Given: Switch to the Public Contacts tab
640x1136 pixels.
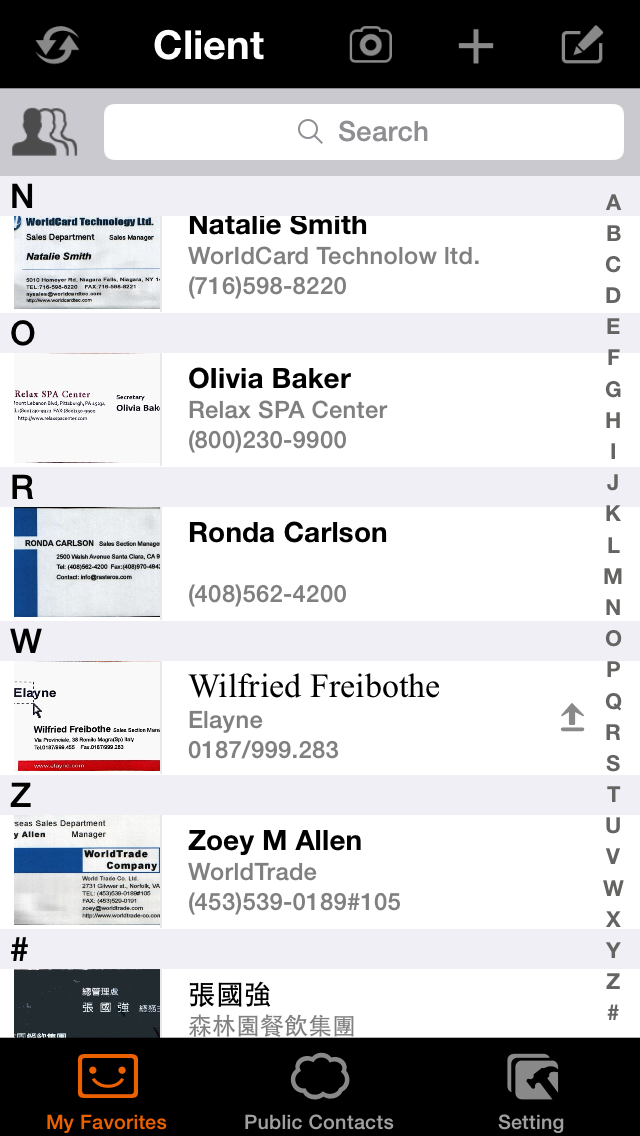Looking at the screenshot, I should point(319,1093).
